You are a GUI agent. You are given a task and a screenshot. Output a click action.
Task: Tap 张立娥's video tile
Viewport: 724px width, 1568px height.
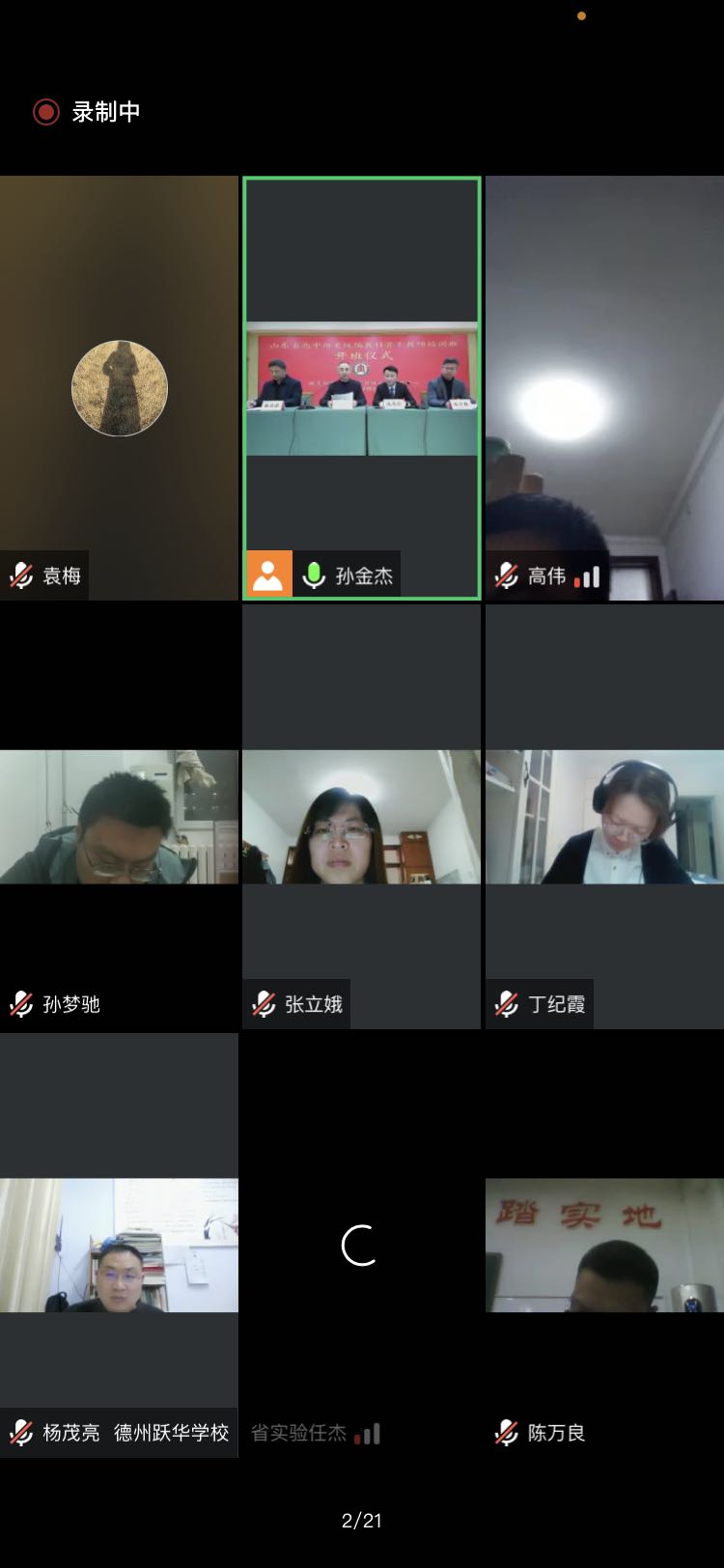[361, 817]
